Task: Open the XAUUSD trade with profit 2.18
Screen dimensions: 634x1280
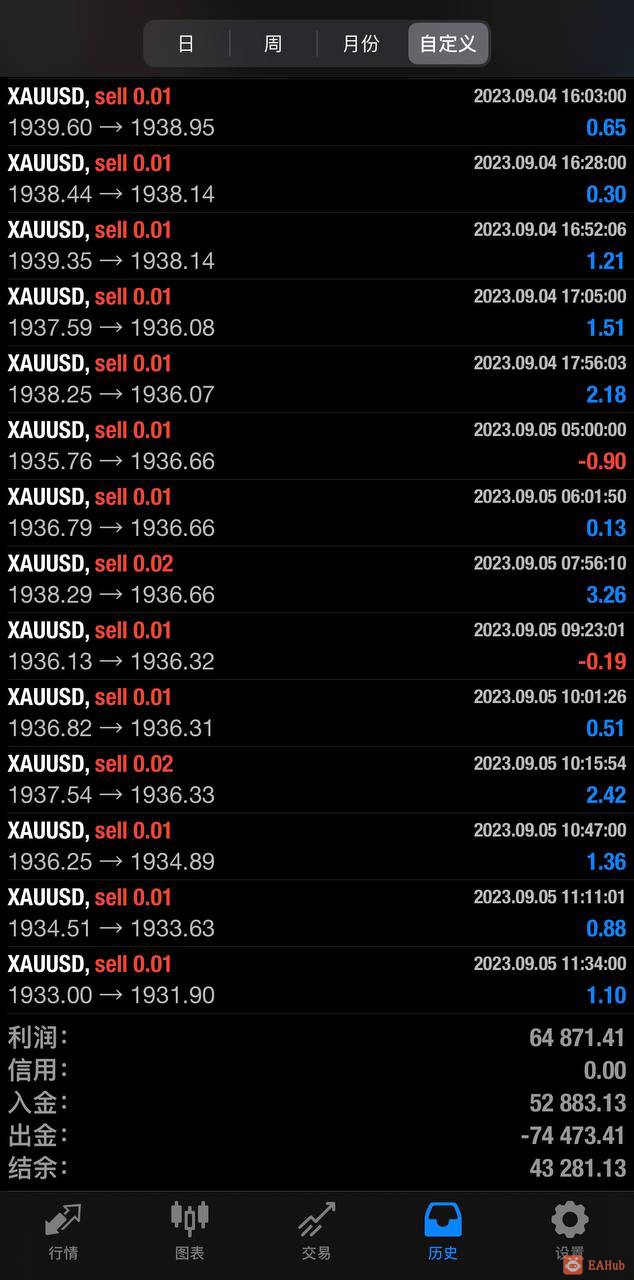Action: click(316, 379)
